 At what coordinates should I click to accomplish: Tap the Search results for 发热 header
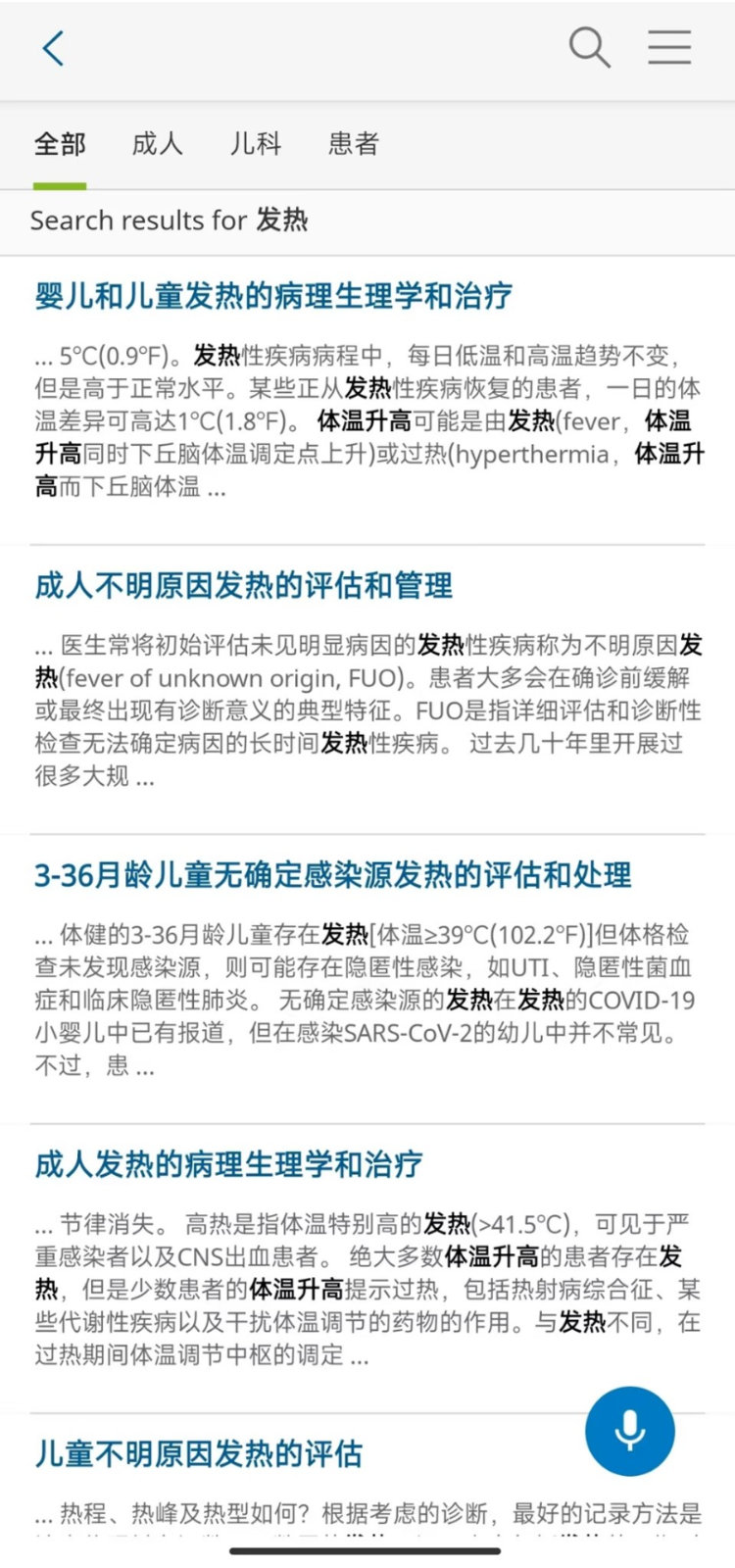point(170,220)
